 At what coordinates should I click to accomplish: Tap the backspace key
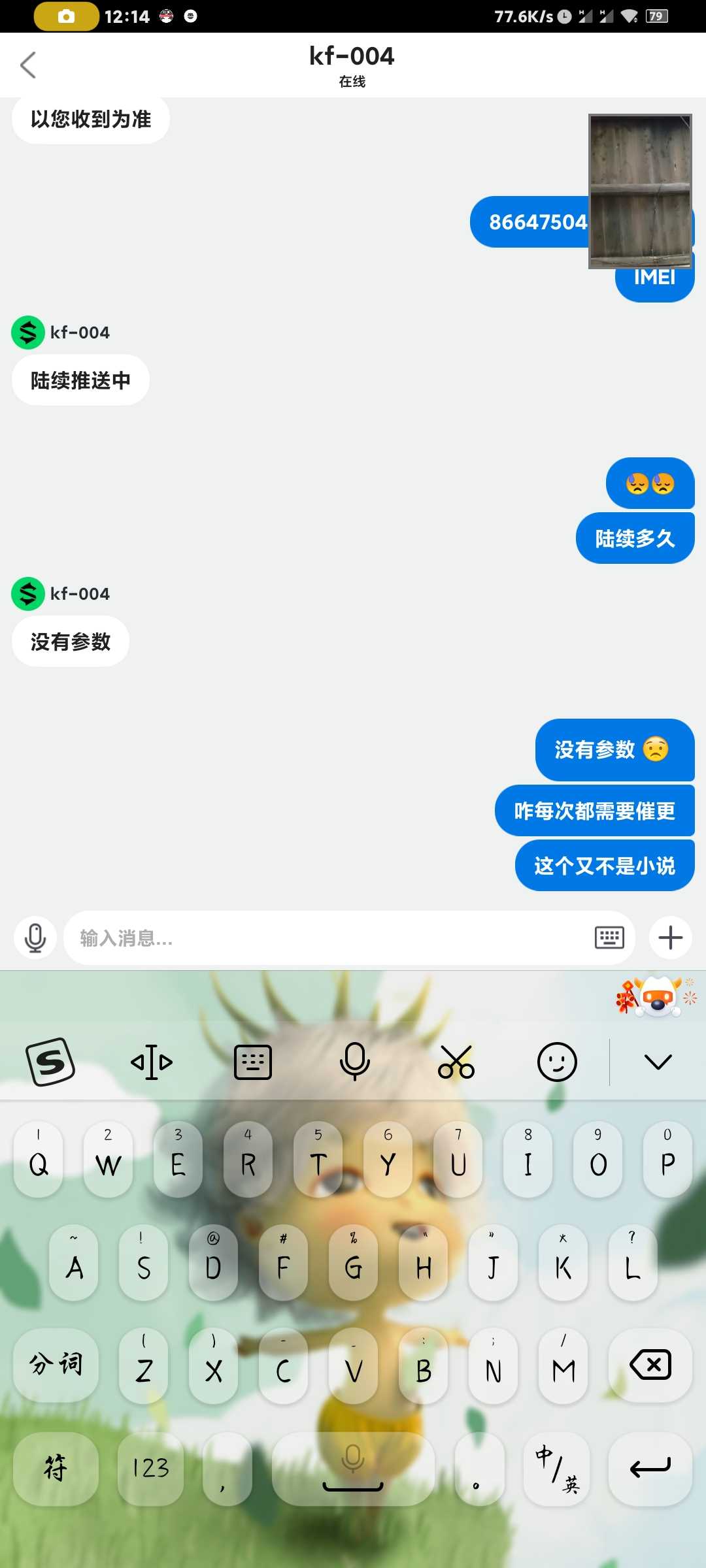click(x=650, y=1365)
